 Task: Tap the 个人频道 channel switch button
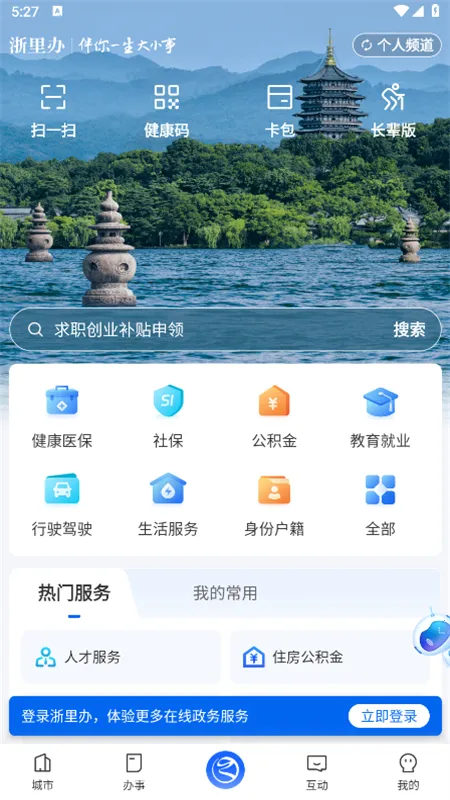coord(397,45)
